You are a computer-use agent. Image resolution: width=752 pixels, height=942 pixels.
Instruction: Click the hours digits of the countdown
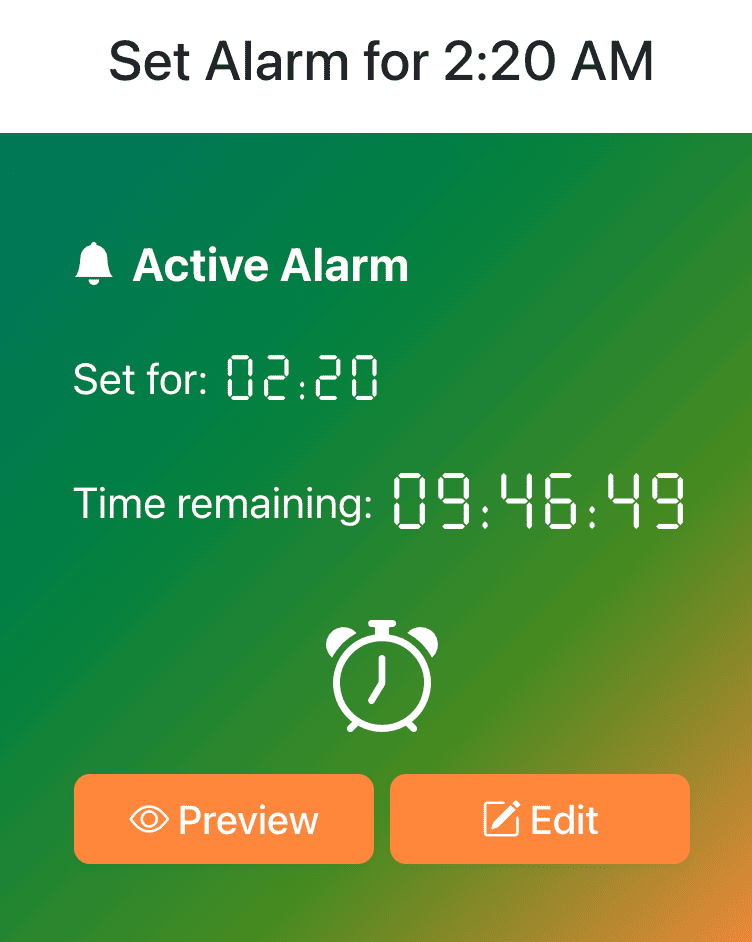point(432,502)
